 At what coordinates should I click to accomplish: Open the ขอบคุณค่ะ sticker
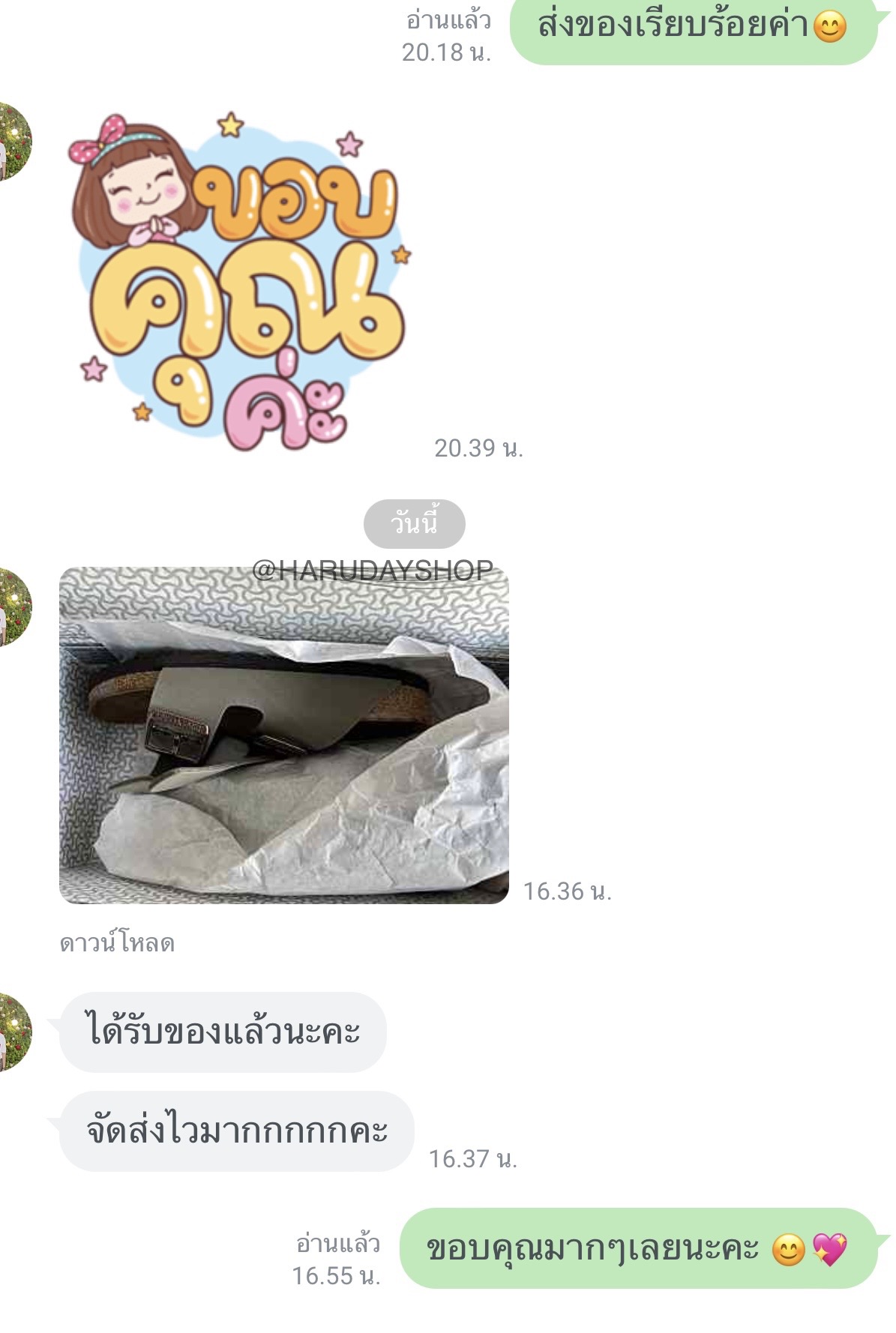click(238, 281)
